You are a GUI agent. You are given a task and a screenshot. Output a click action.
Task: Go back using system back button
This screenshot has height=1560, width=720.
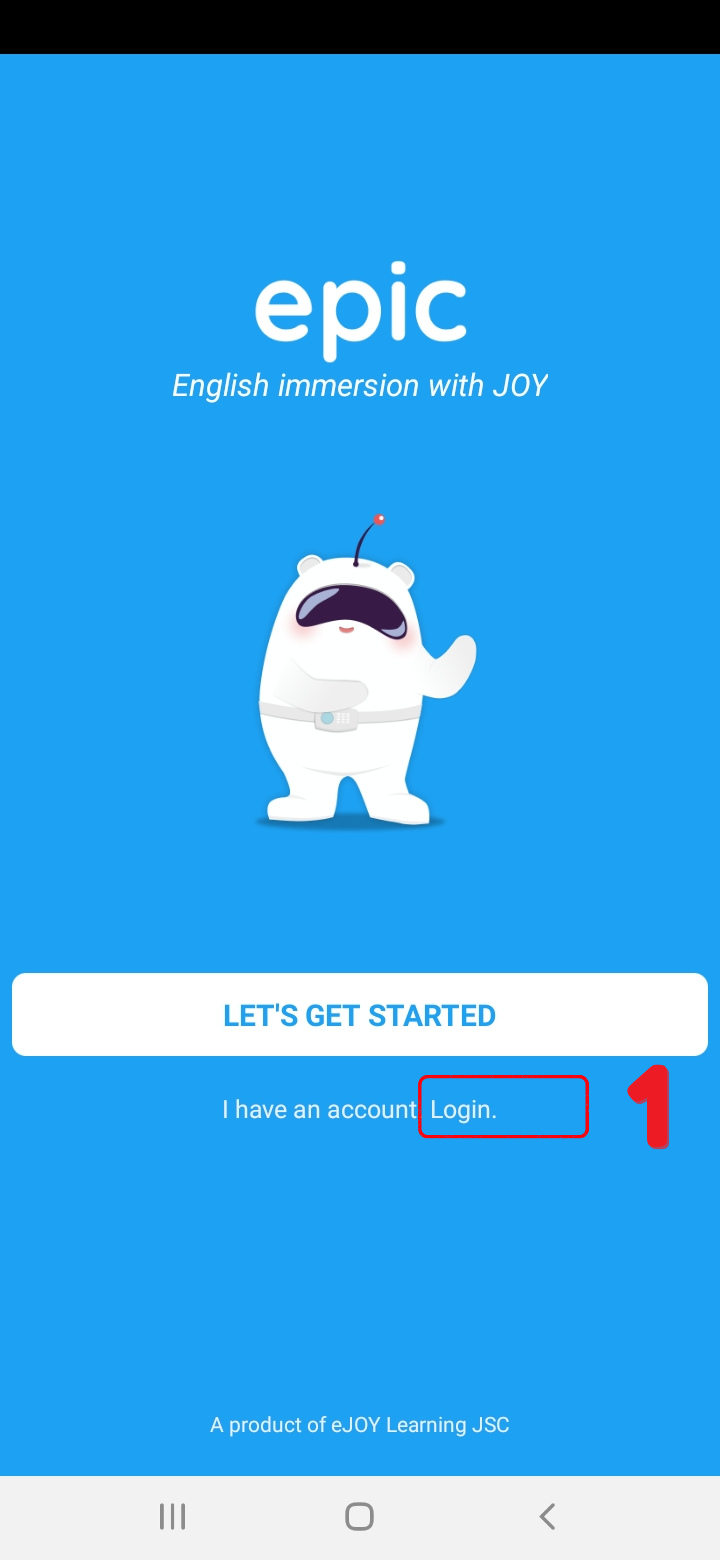tap(546, 1516)
